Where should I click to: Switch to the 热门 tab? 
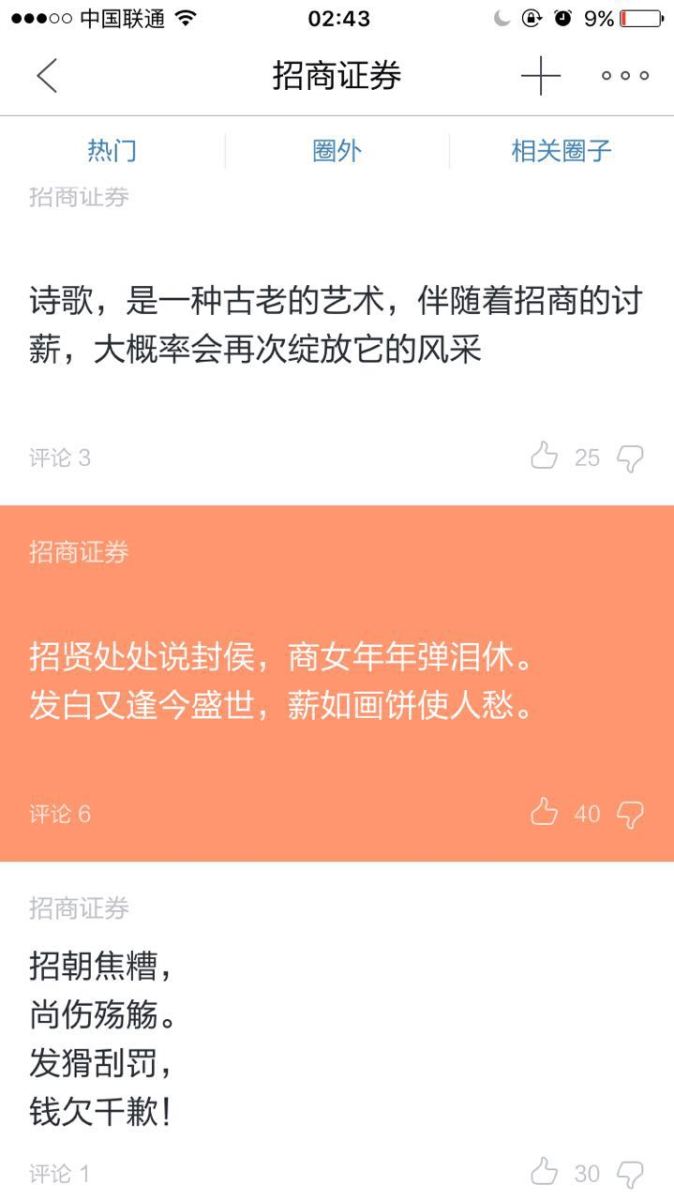click(112, 151)
